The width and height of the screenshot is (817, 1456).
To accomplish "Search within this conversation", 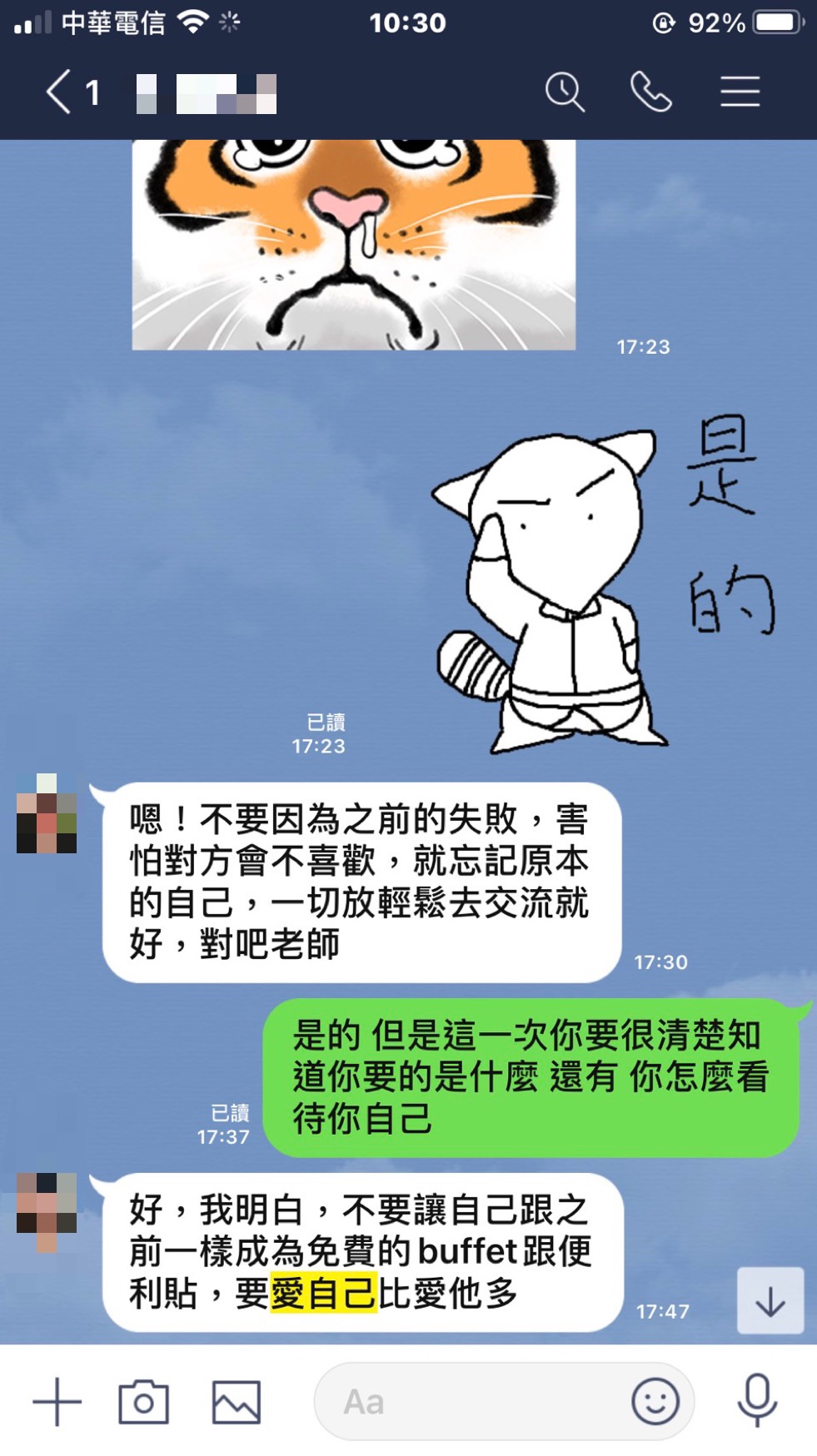I will [565, 92].
